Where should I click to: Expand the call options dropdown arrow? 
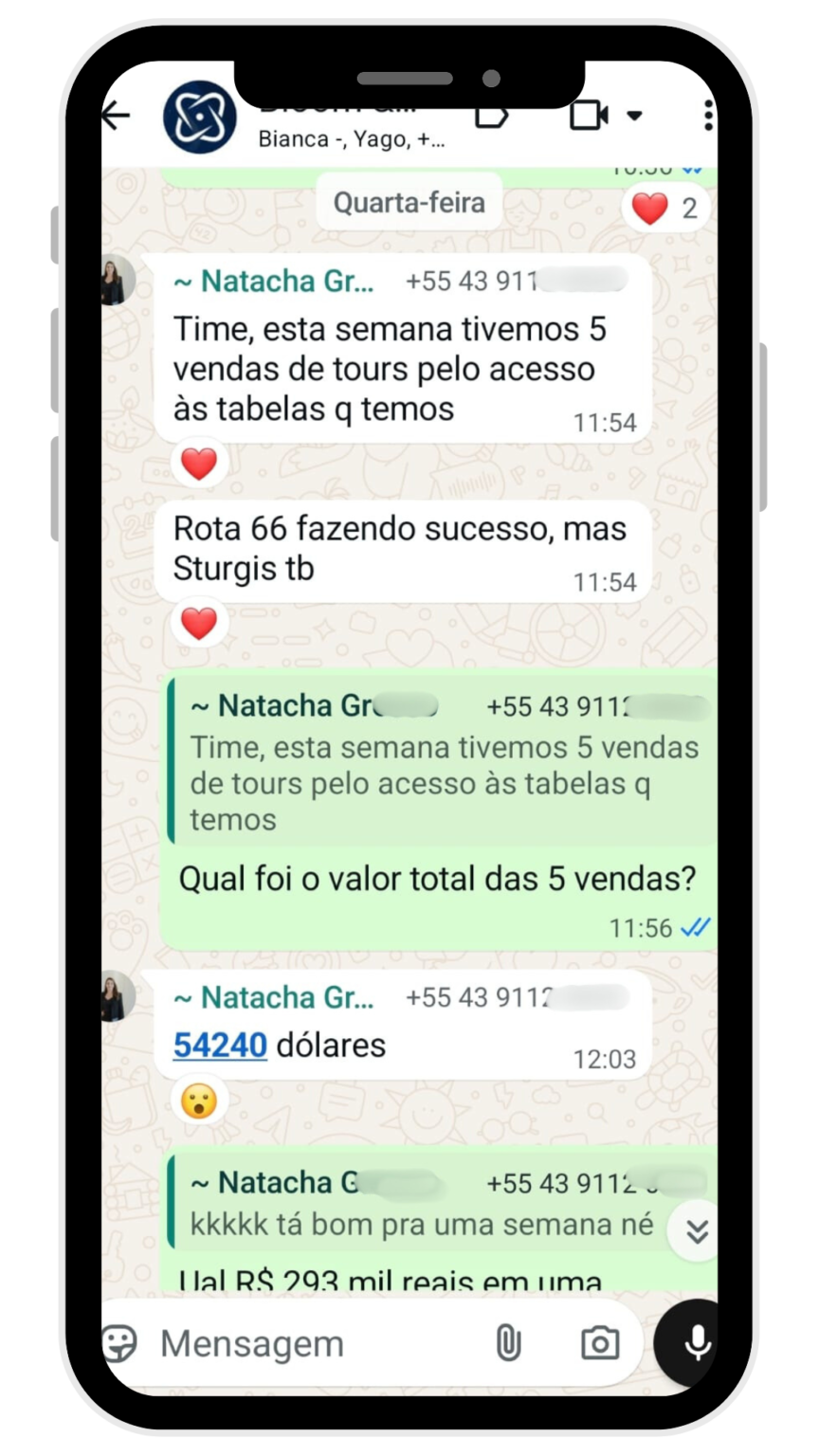(x=634, y=116)
